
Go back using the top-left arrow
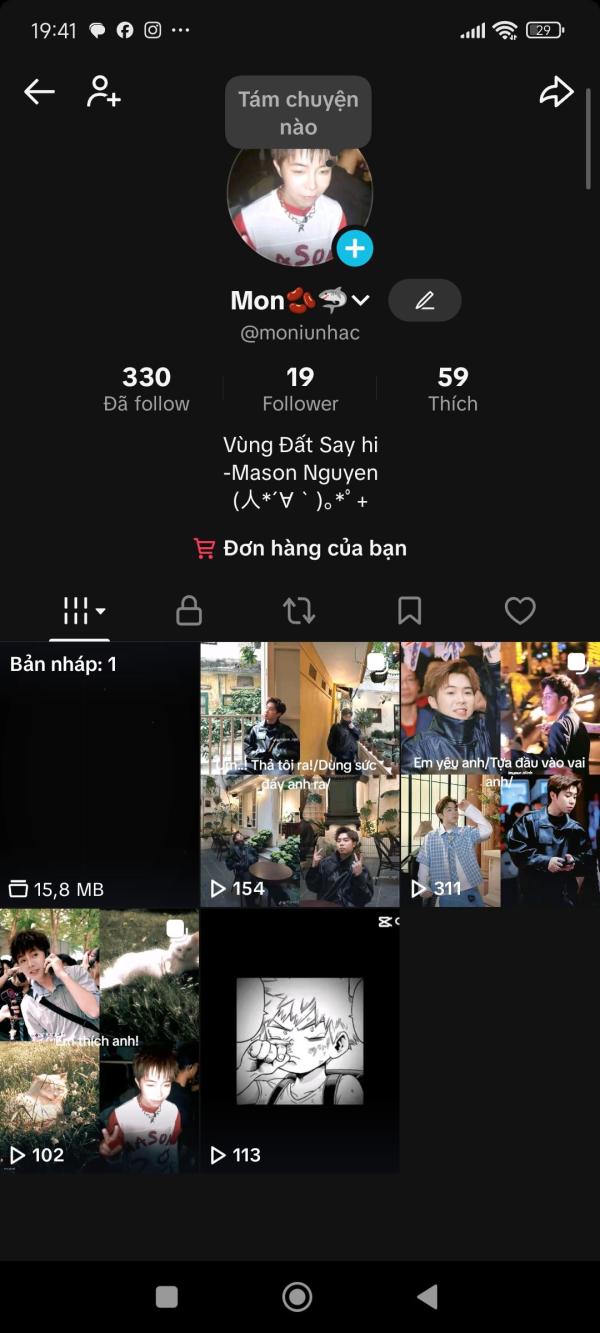[x=39, y=92]
